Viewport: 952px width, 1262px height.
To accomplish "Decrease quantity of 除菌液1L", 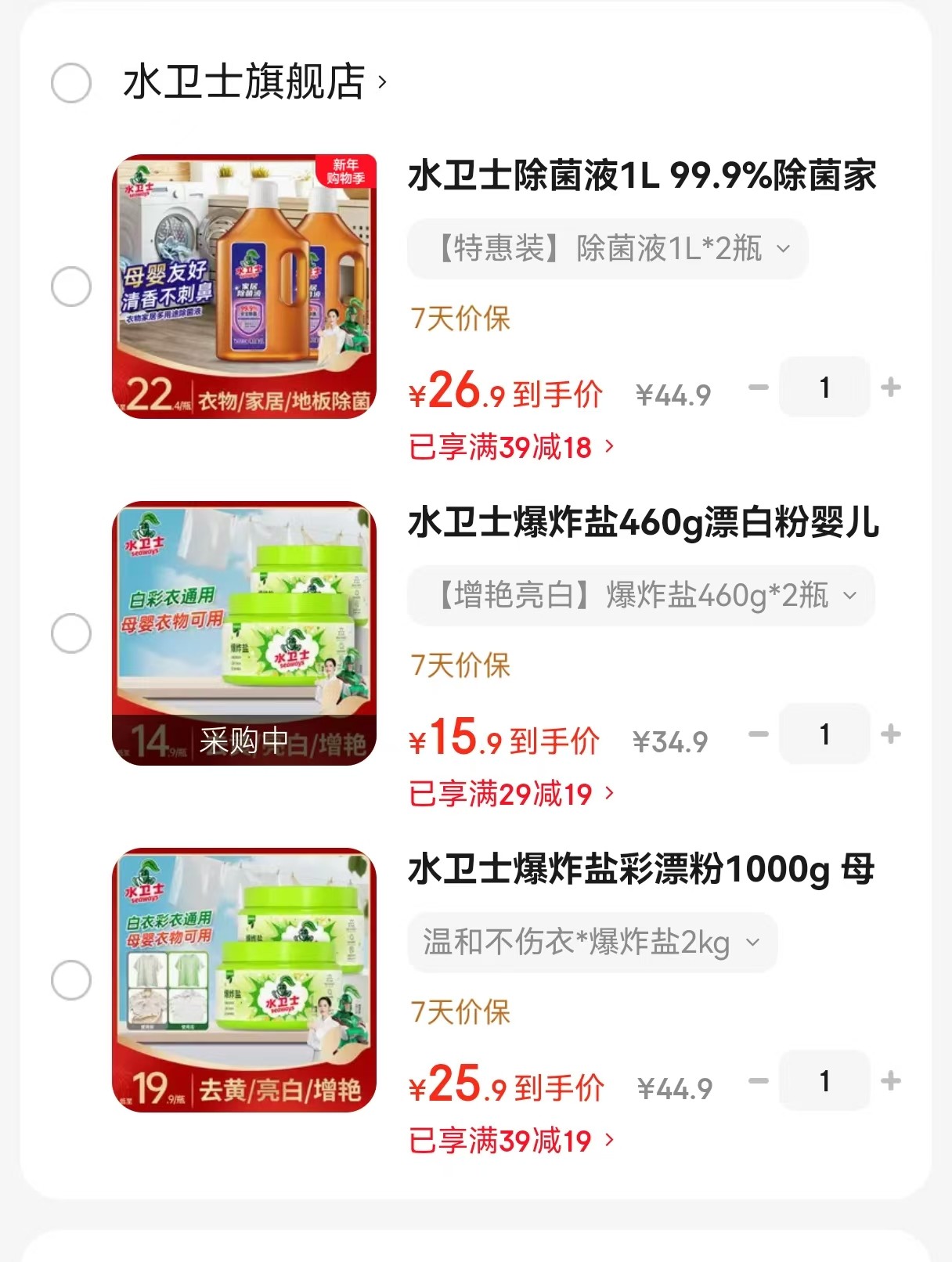I will coord(758,387).
